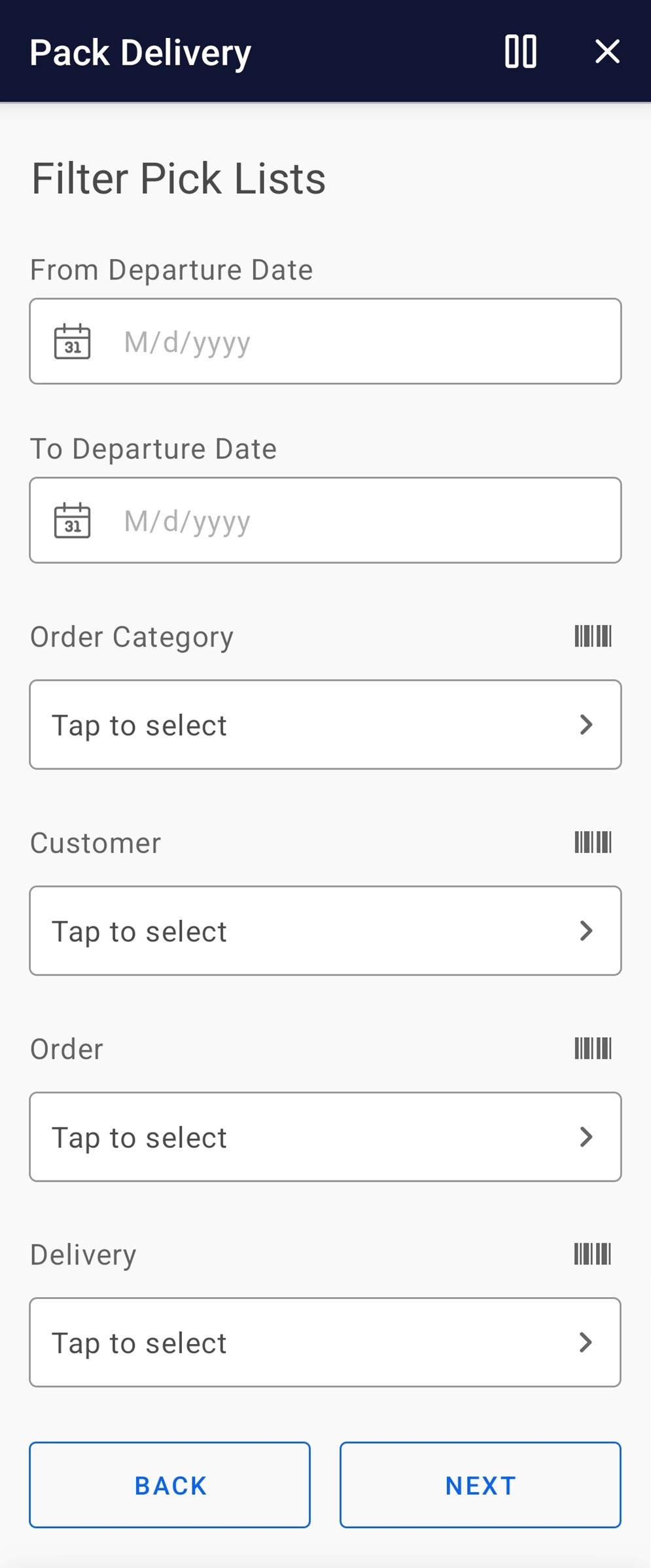This screenshot has height=1568, width=651.
Task: Scan a barcode for Order
Action: pos(592,1048)
